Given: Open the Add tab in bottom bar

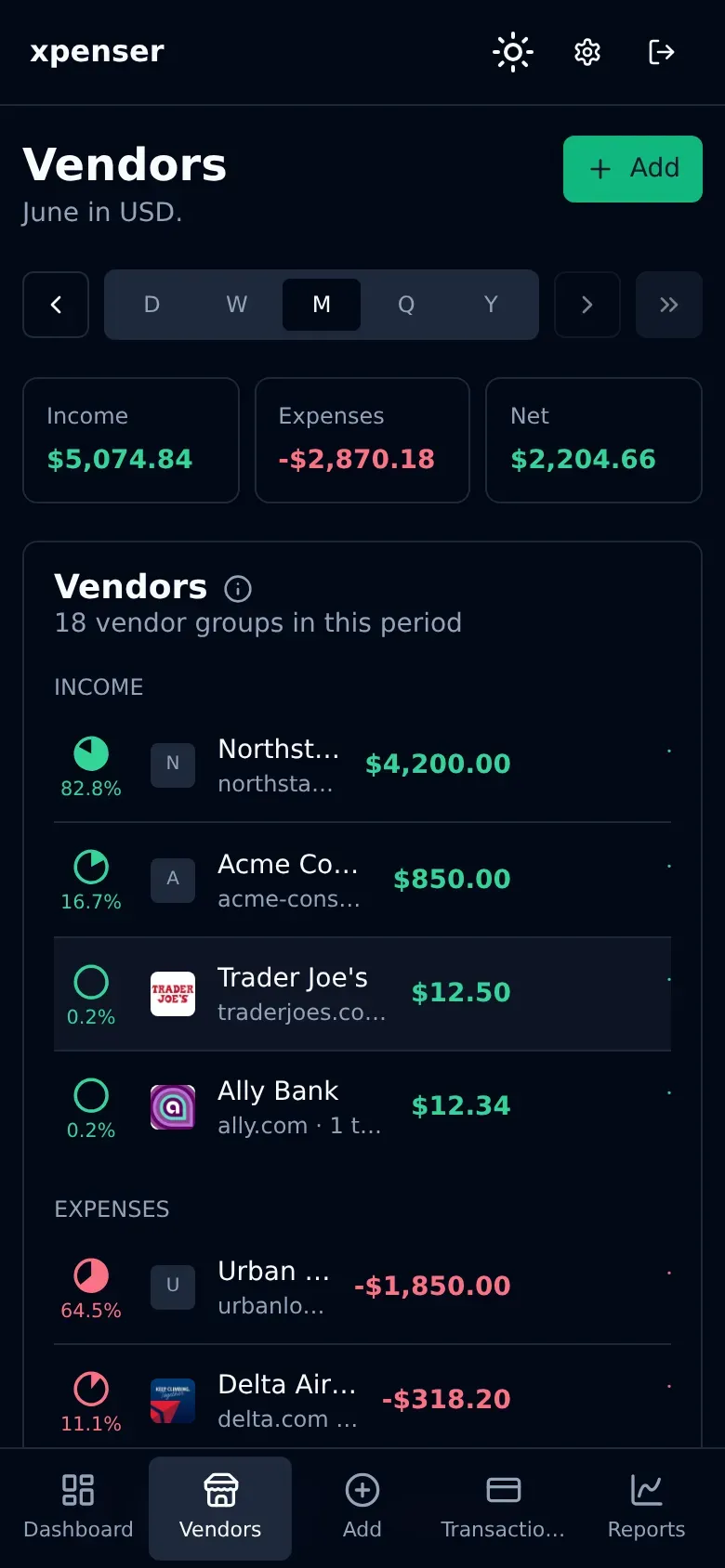Looking at the screenshot, I should [x=362, y=1508].
